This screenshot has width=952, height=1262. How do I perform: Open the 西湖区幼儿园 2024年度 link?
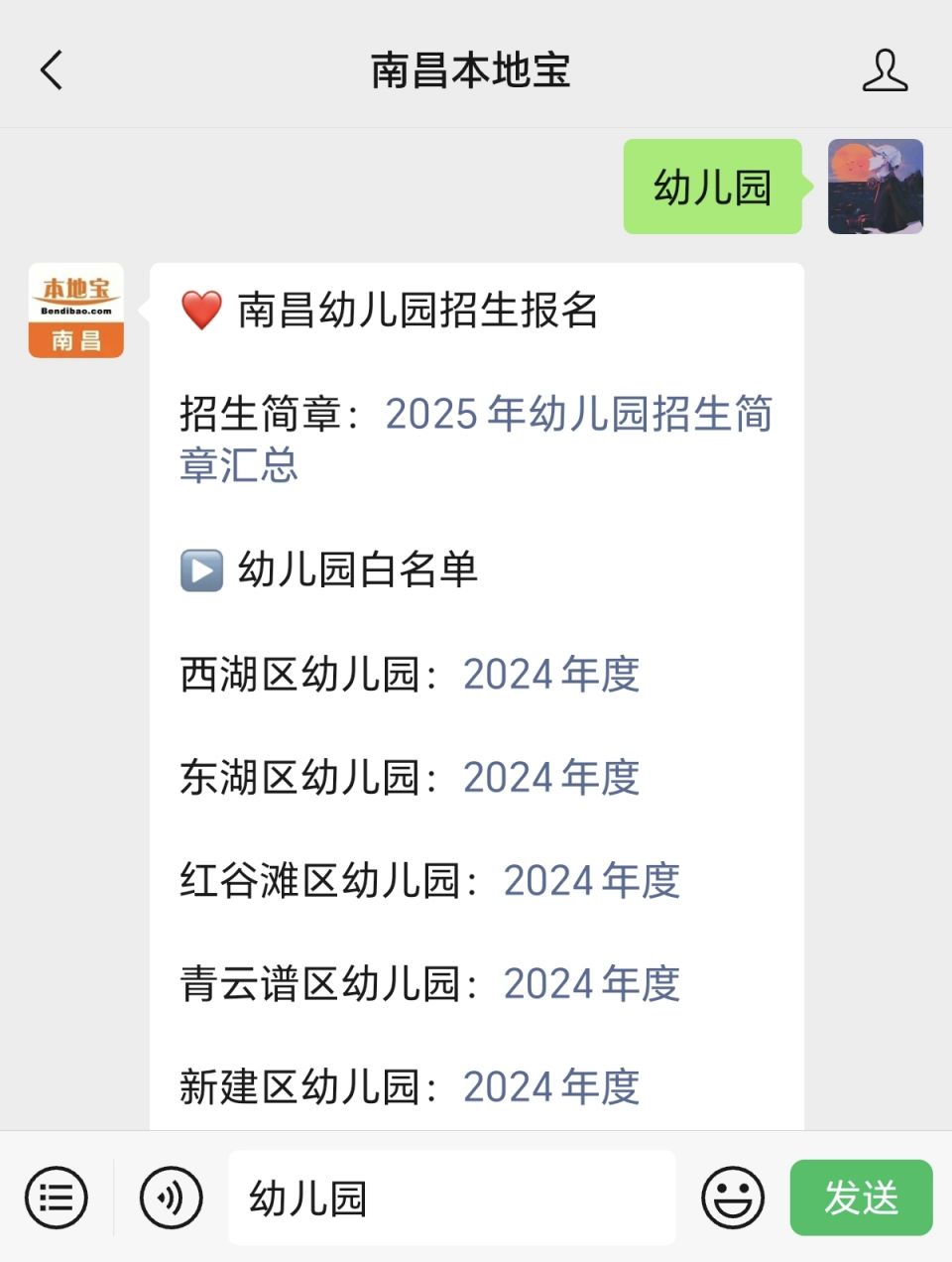[x=550, y=675]
